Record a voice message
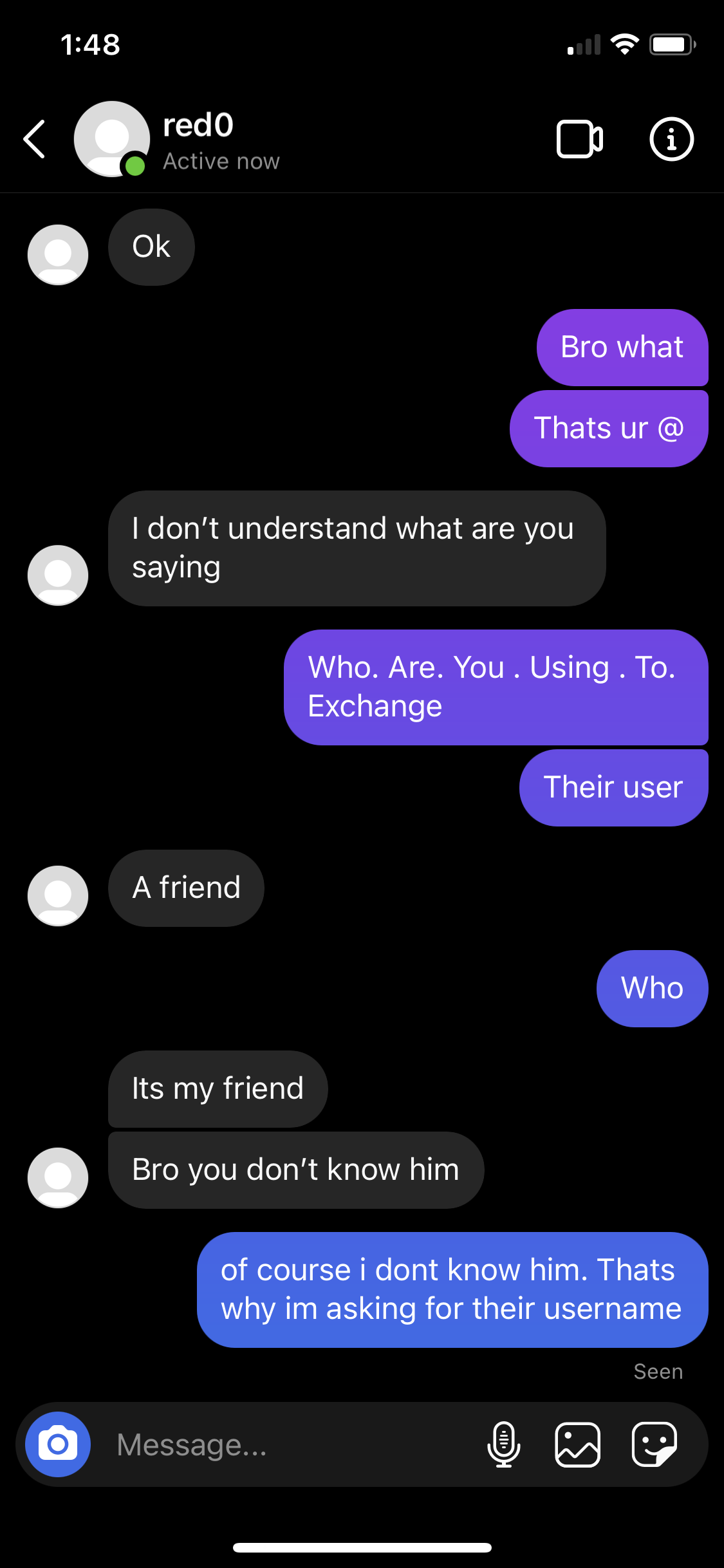Screen dimensions: 724x1568 504,1444
